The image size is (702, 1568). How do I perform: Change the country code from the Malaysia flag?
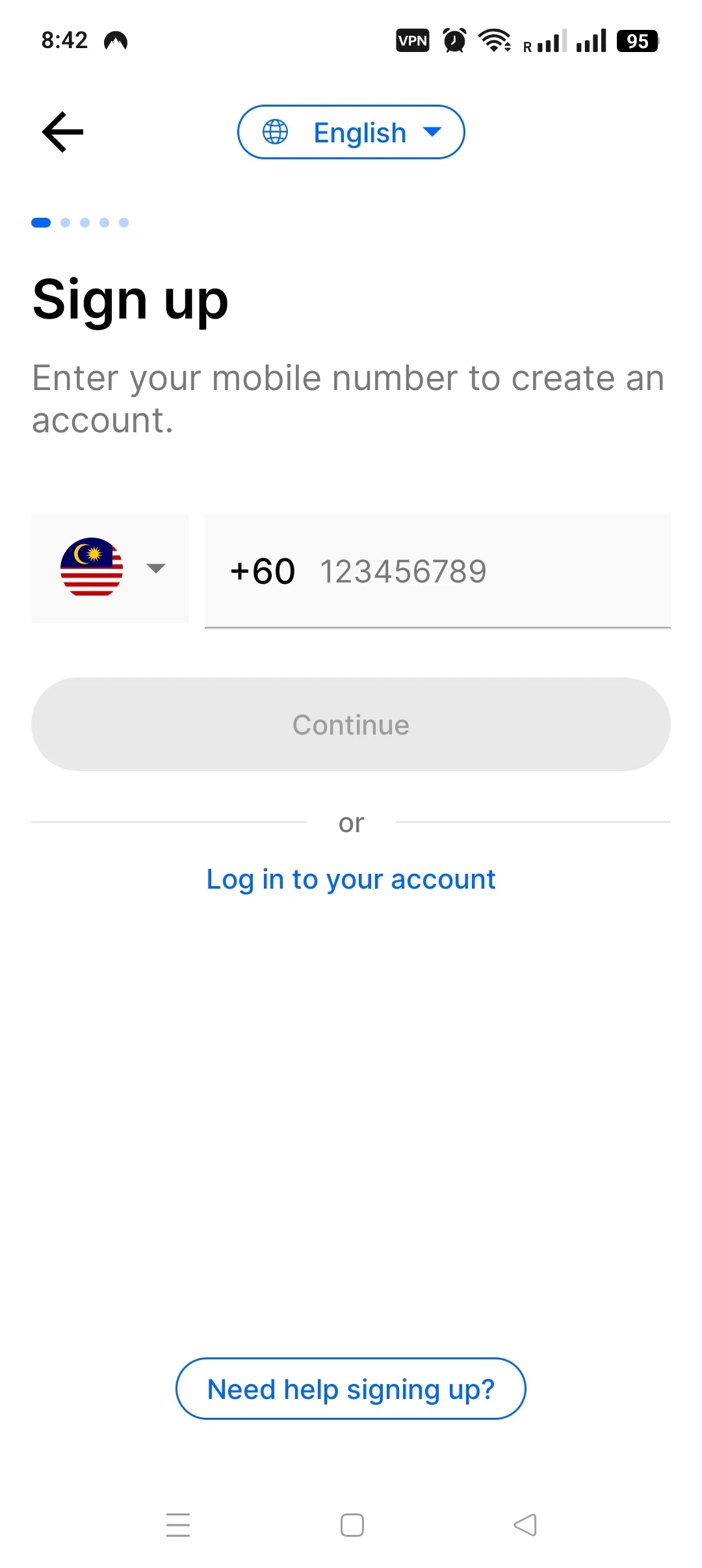click(x=110, y=569)
